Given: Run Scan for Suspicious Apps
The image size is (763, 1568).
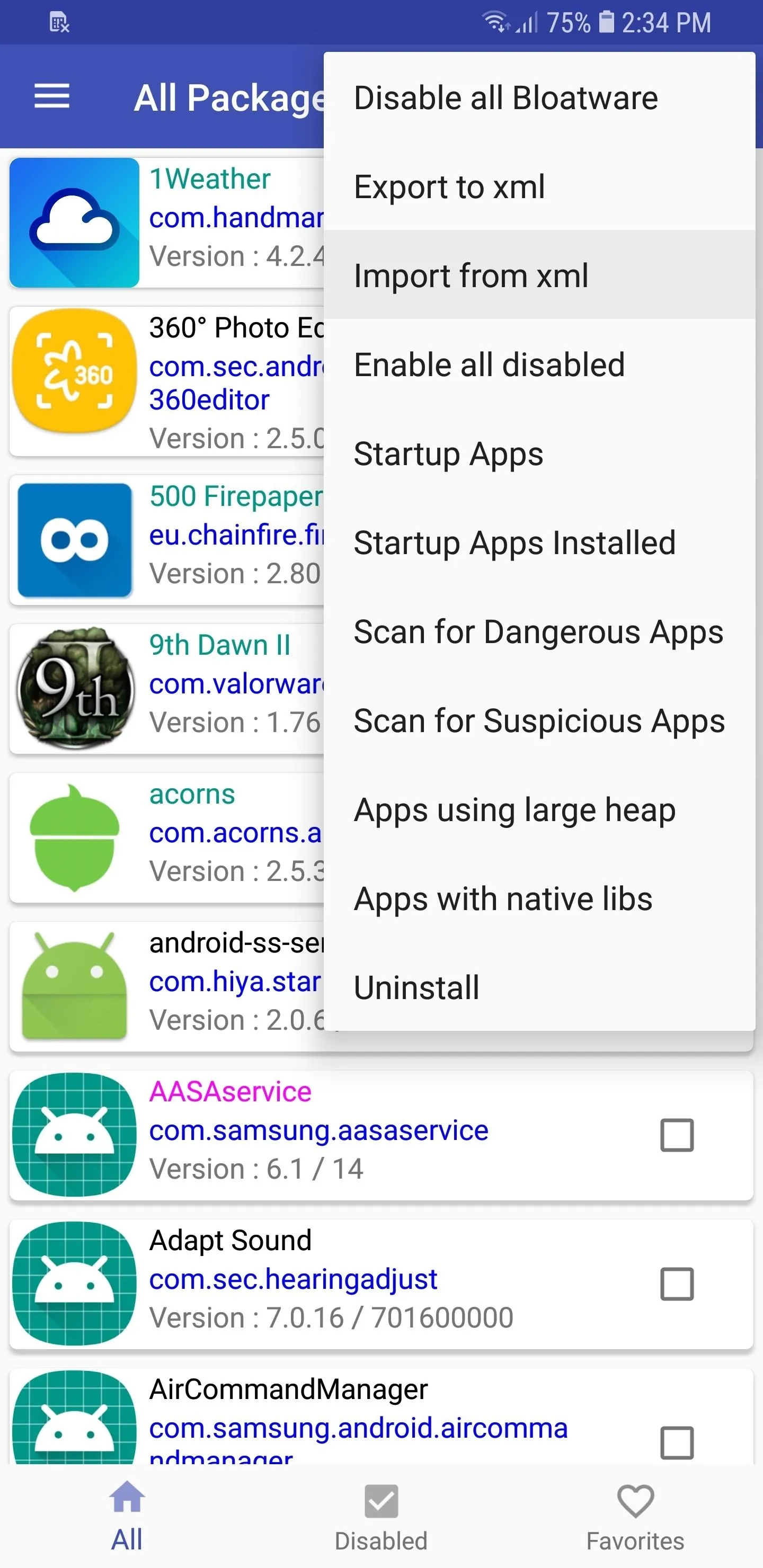Looking at the screenshot, I should (539, 720).
